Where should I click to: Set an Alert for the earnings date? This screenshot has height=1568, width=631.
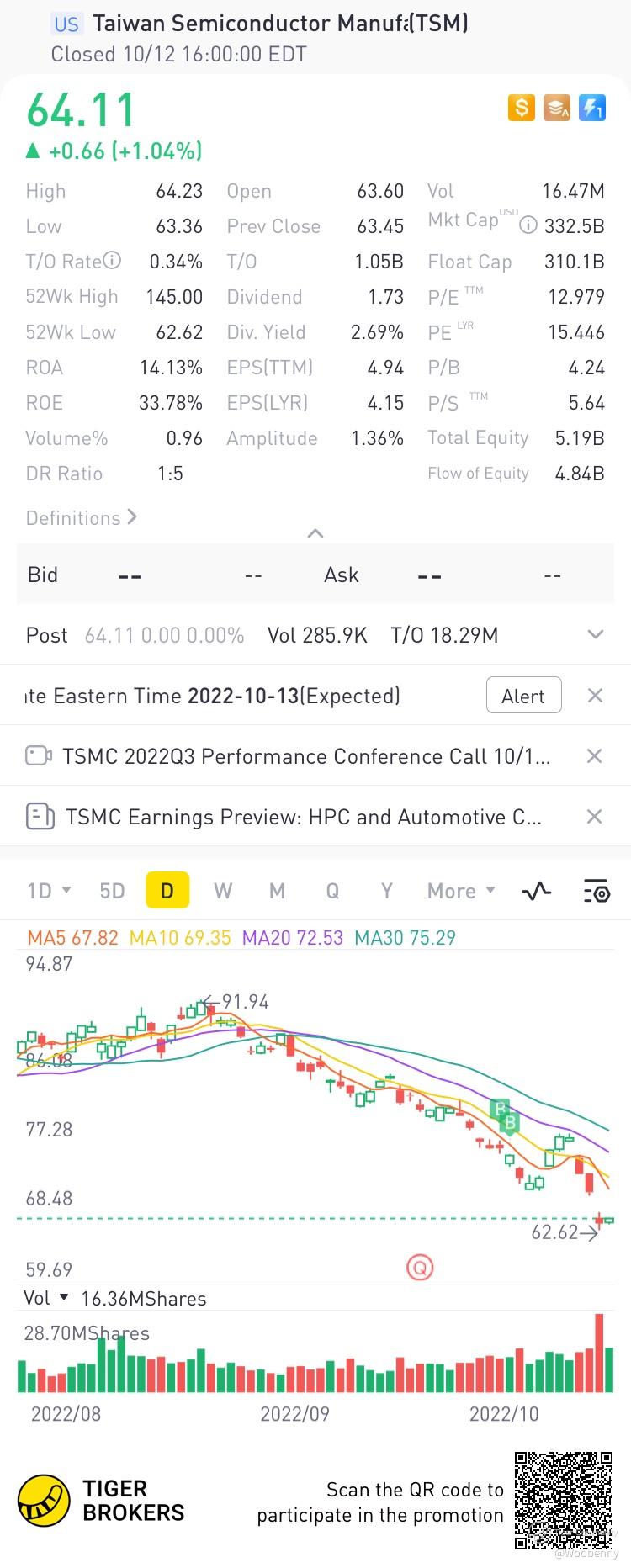click(523, 696)
